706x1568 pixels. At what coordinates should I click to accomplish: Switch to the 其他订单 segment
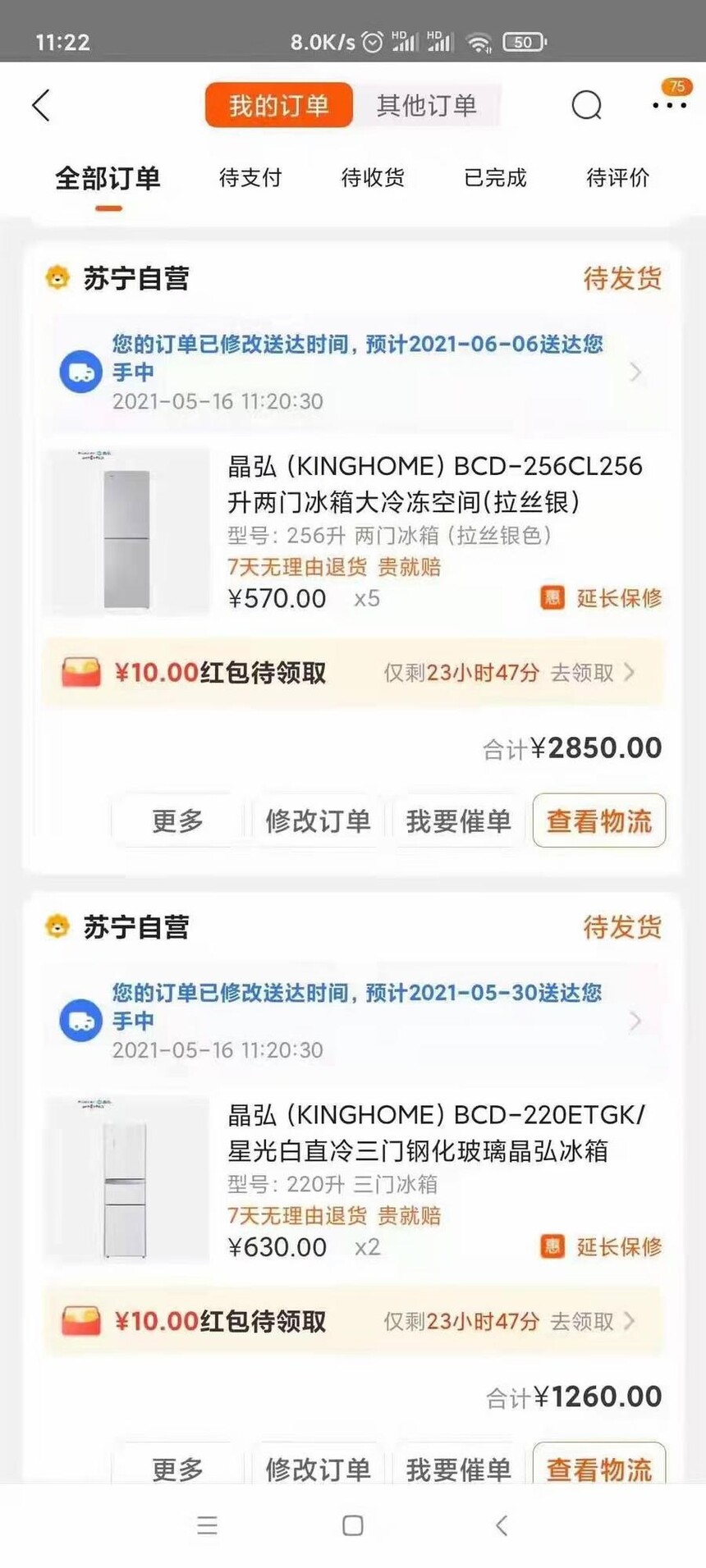426,106
